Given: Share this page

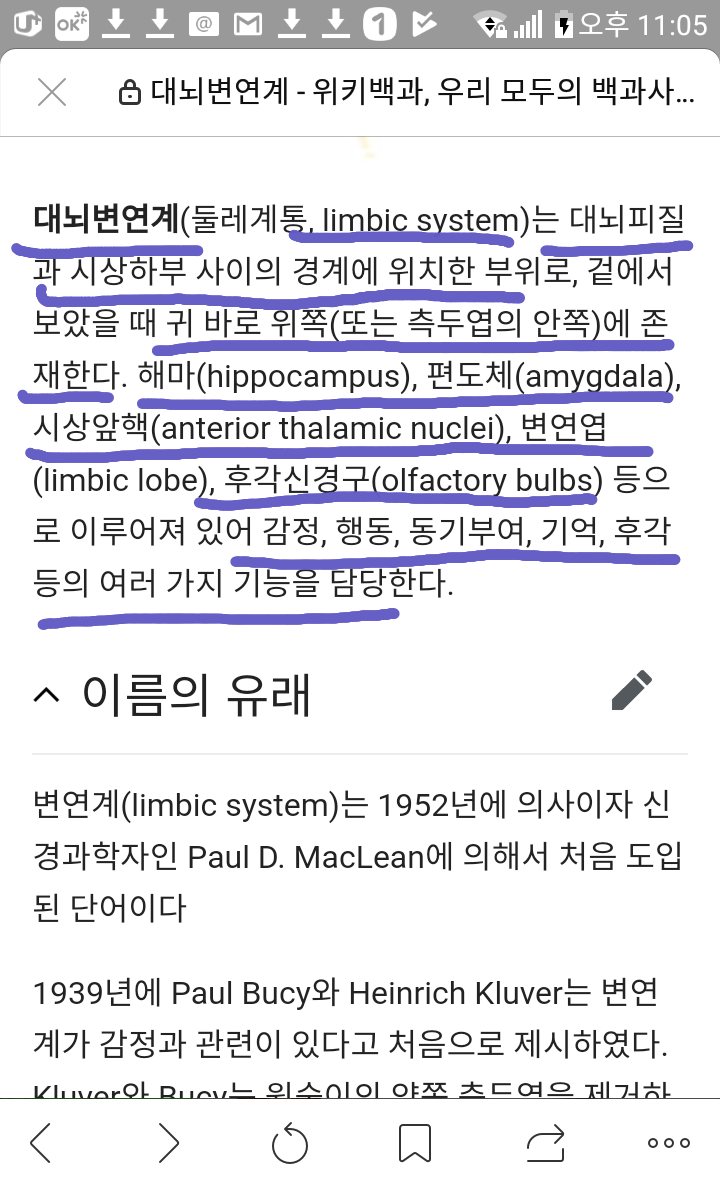Looking at the screenshot, I should tap(546, 1141).
